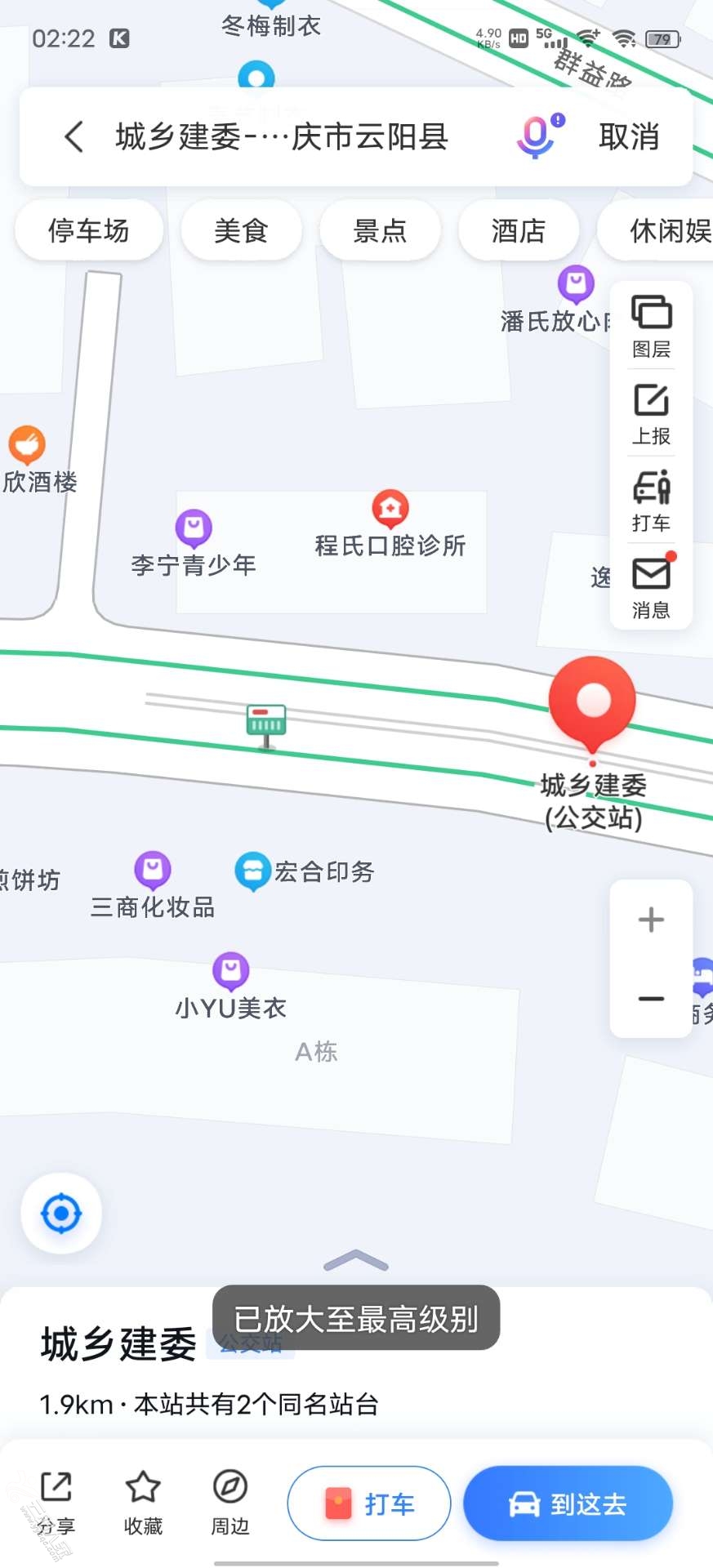713x1568 pixels.
Task: Select the 美食 chip
Action: [x=241, y=231]
